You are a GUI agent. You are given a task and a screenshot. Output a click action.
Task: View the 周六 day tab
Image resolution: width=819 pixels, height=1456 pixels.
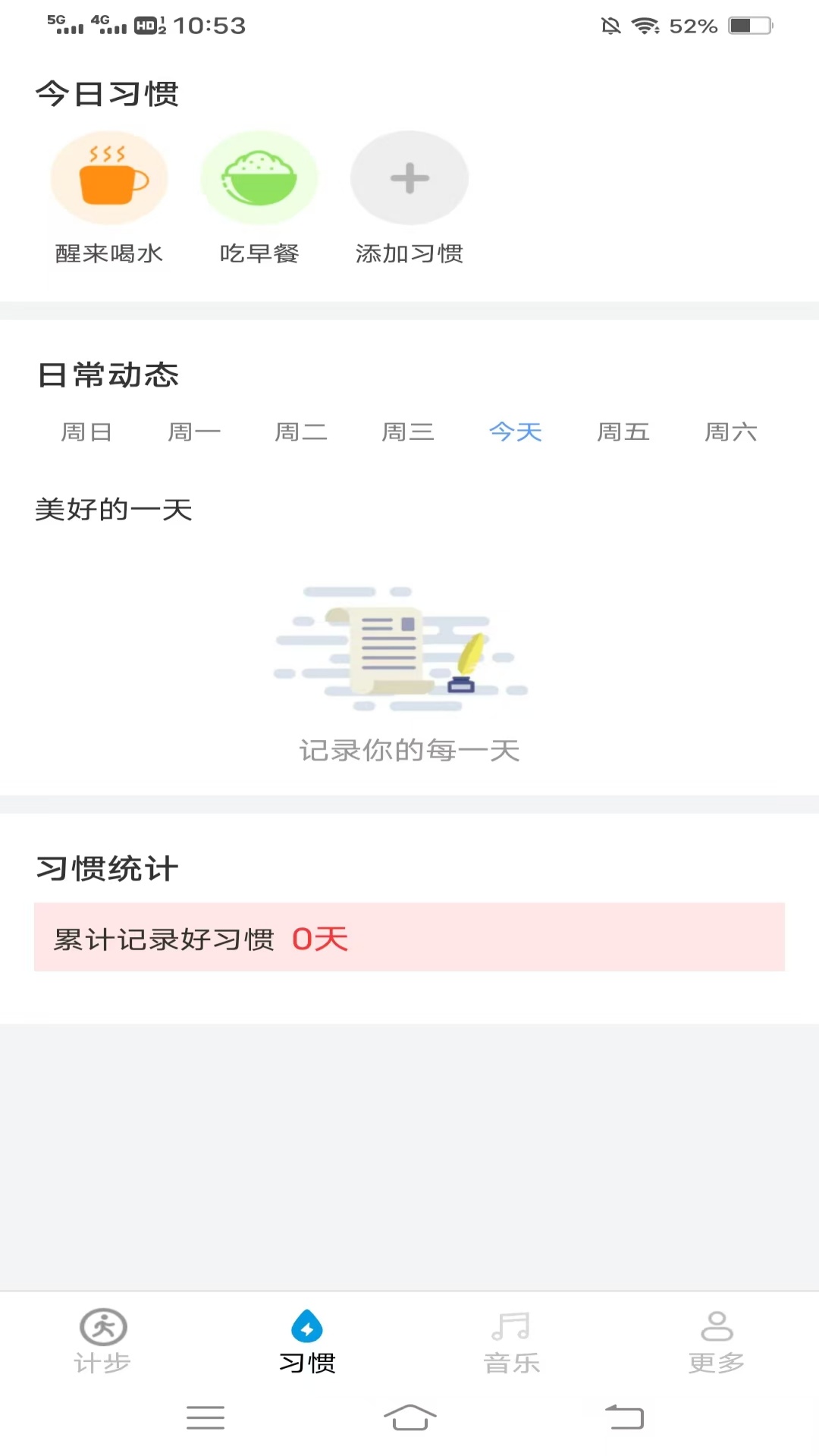point(731,432)
